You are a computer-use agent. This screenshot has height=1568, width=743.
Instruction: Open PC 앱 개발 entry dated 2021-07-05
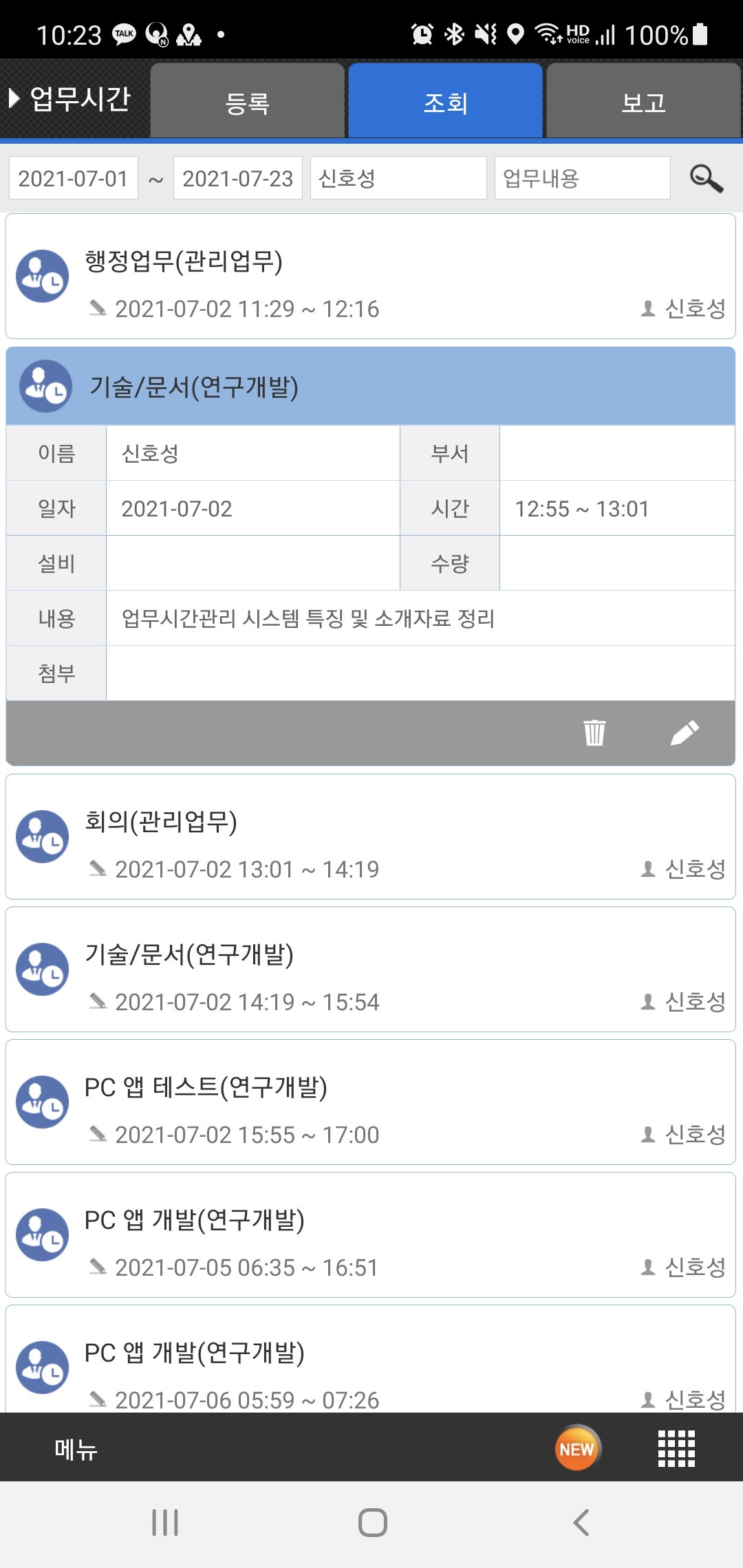[371, 1235]
